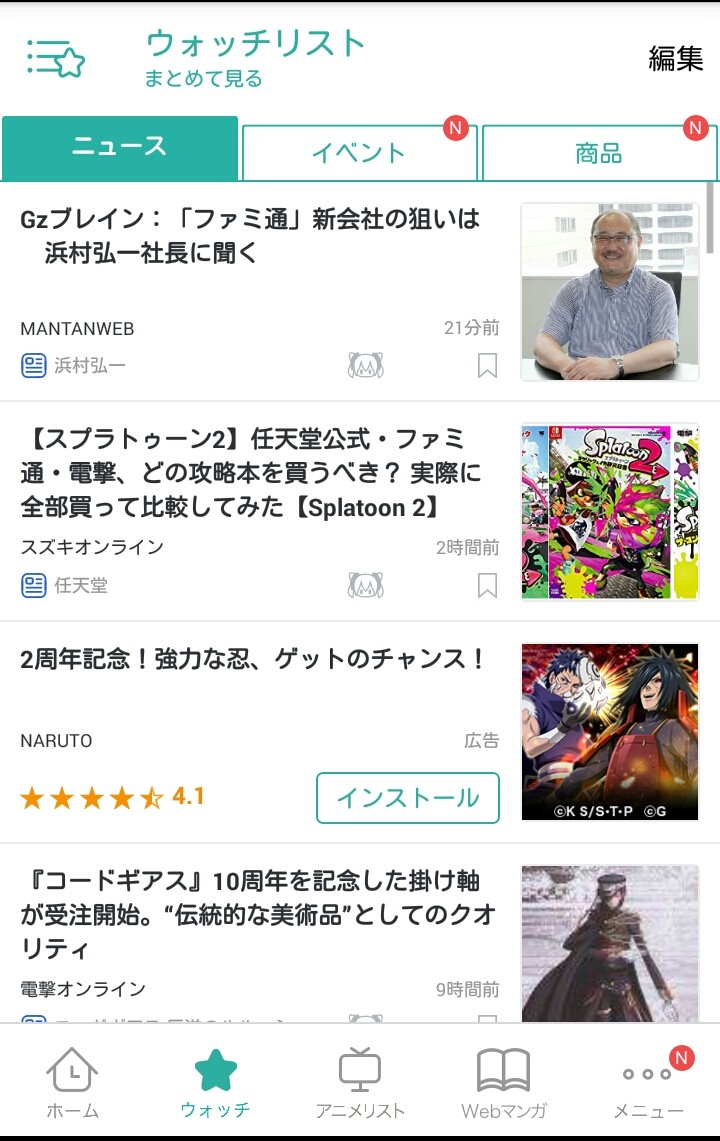Switch to the Webマンガ tab

(503, 1083)
